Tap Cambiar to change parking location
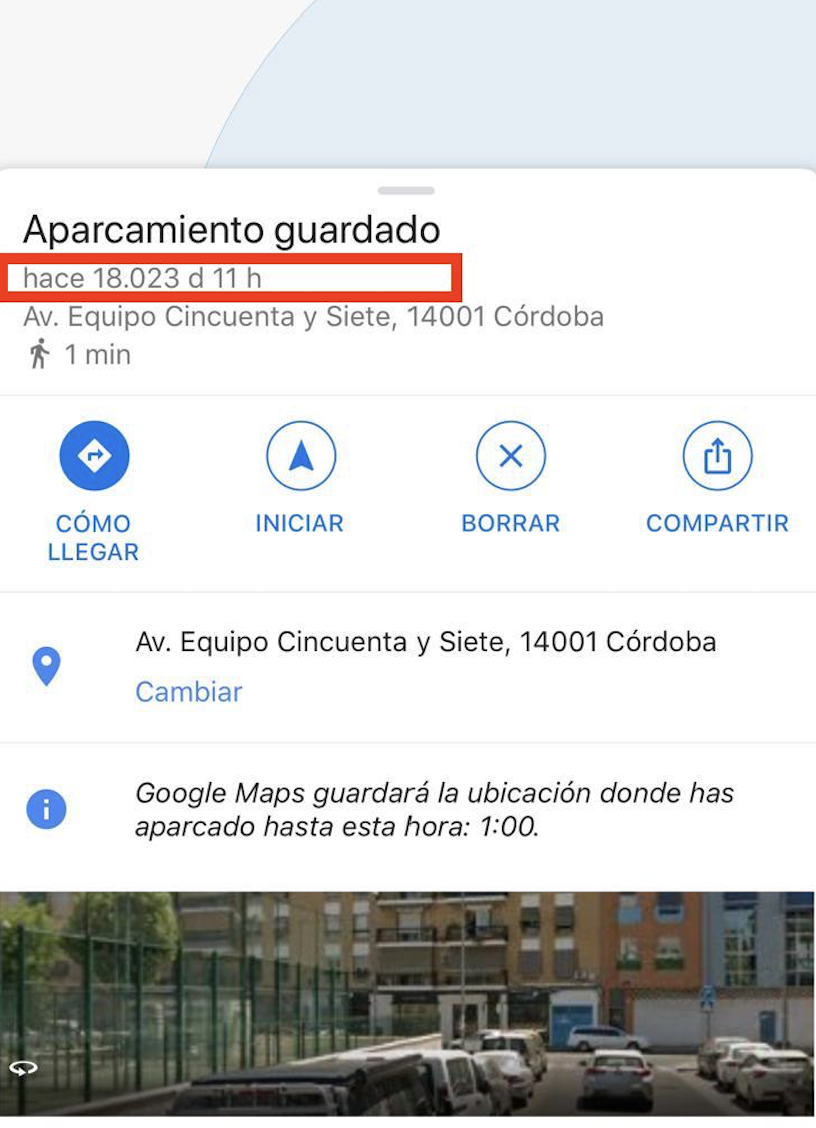This screenshot has height=1128, width=816. tap(188, 692)
